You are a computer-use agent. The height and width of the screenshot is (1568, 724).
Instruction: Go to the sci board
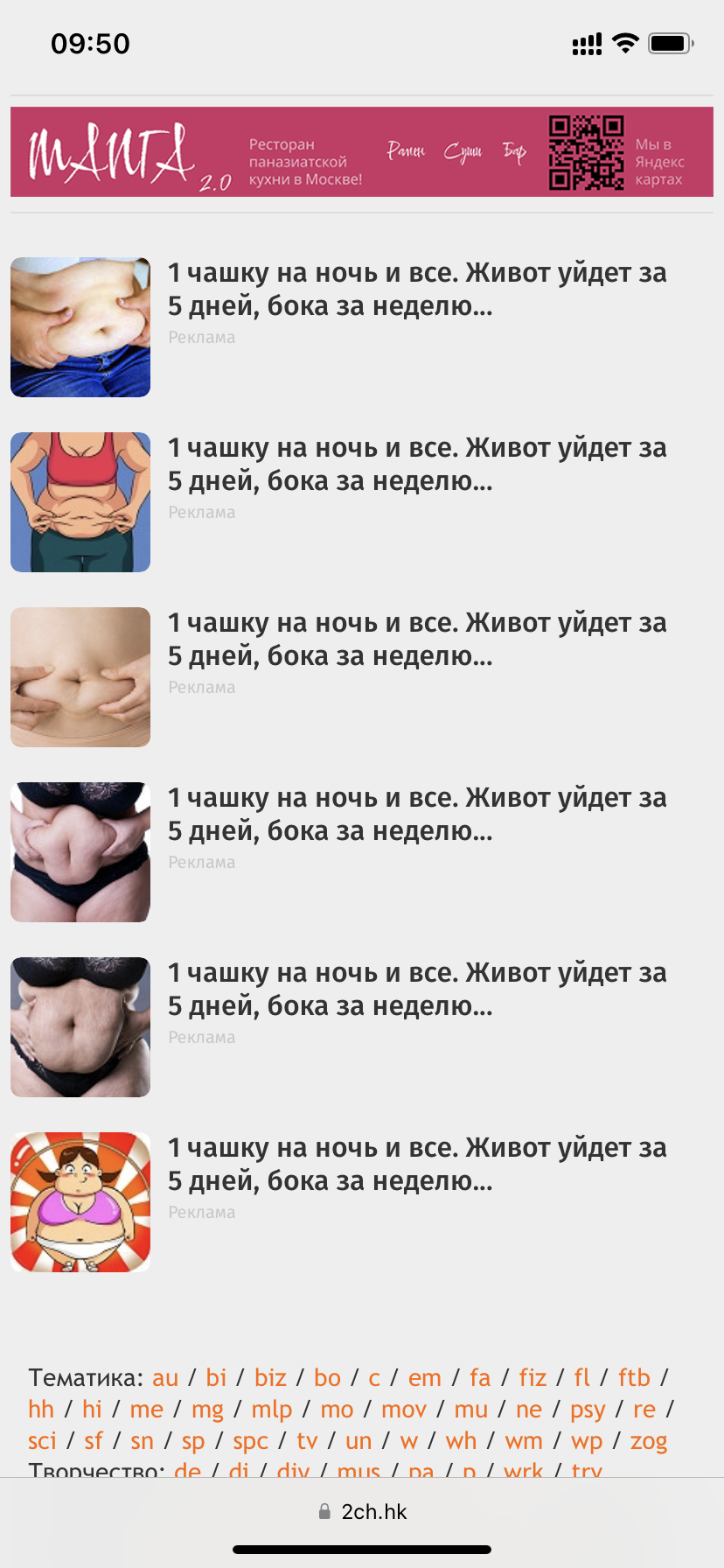tap(42, 1441)
